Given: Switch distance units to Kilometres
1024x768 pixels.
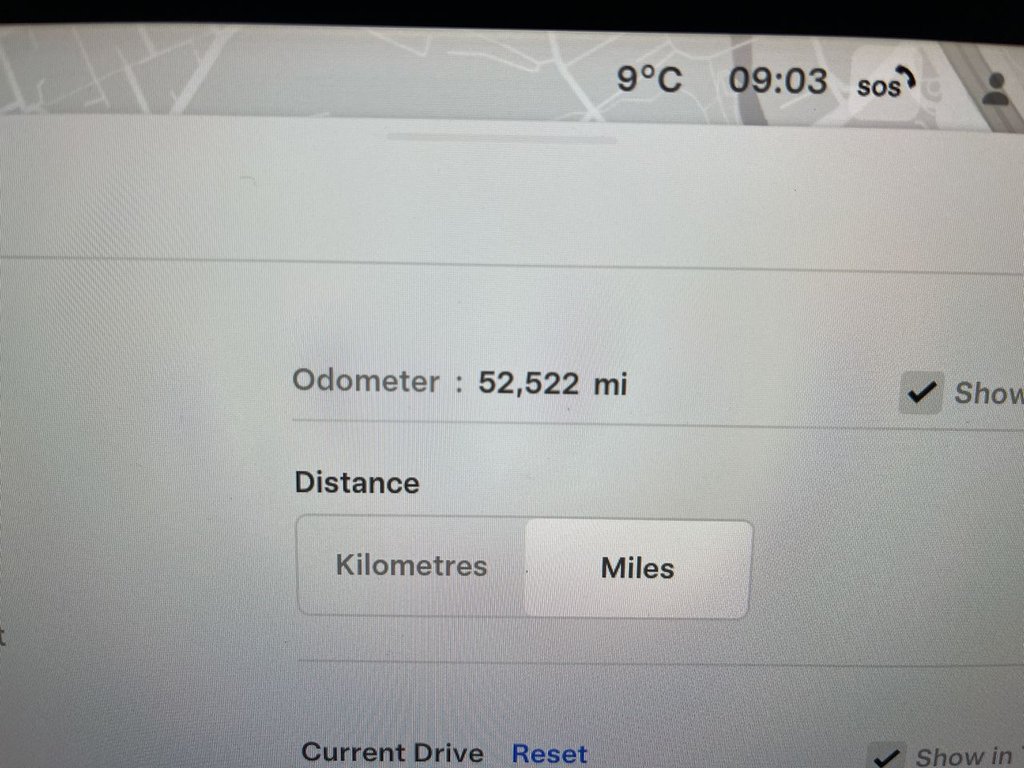Looking at the screenshot, I should pos(411,566).
